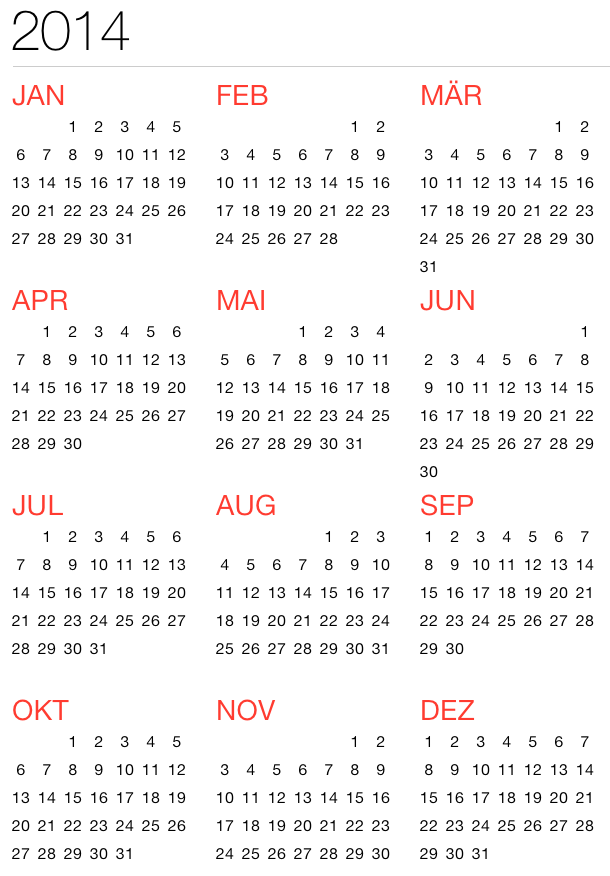Viewport: 610px width, 876px height.
Task: Show the AUG calendar
Action: click(246, 506)
